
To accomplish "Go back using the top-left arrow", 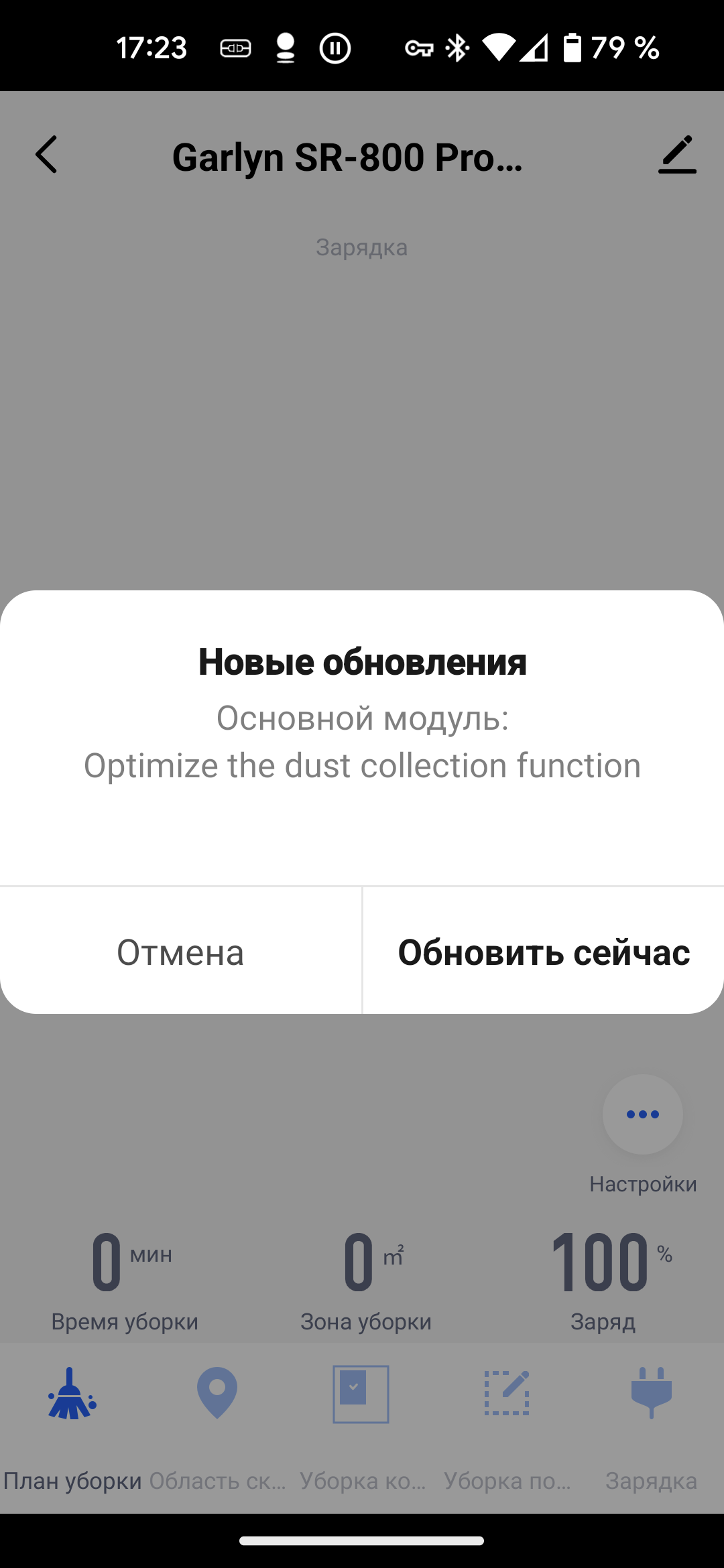I will (x=46, y=155).
